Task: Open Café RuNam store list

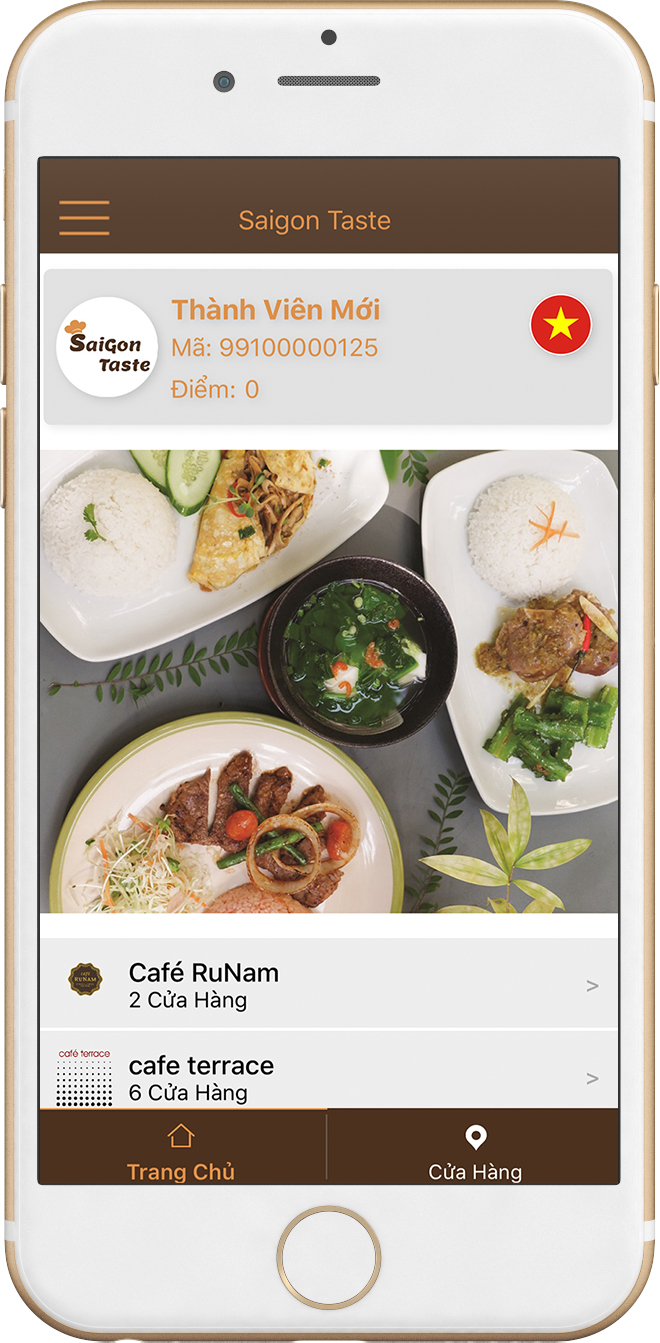Action: (x=329, y=984)
